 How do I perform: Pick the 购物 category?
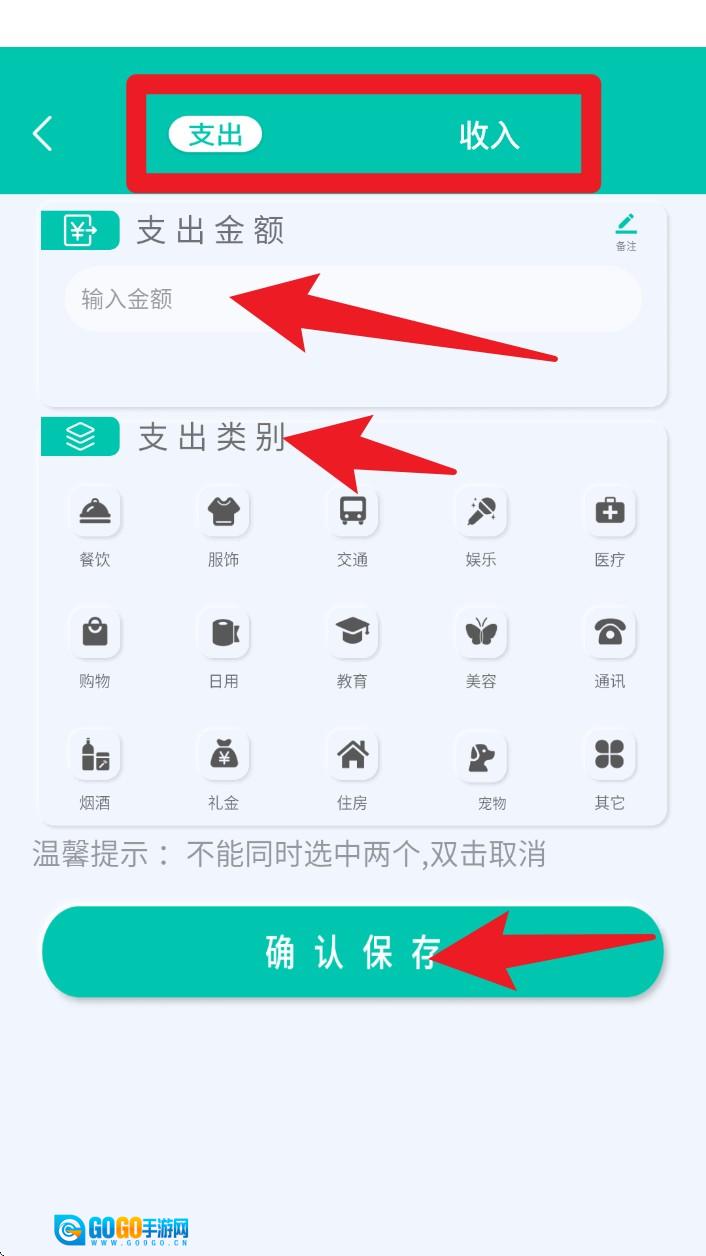pyautogui.click(x=95, y=634)
